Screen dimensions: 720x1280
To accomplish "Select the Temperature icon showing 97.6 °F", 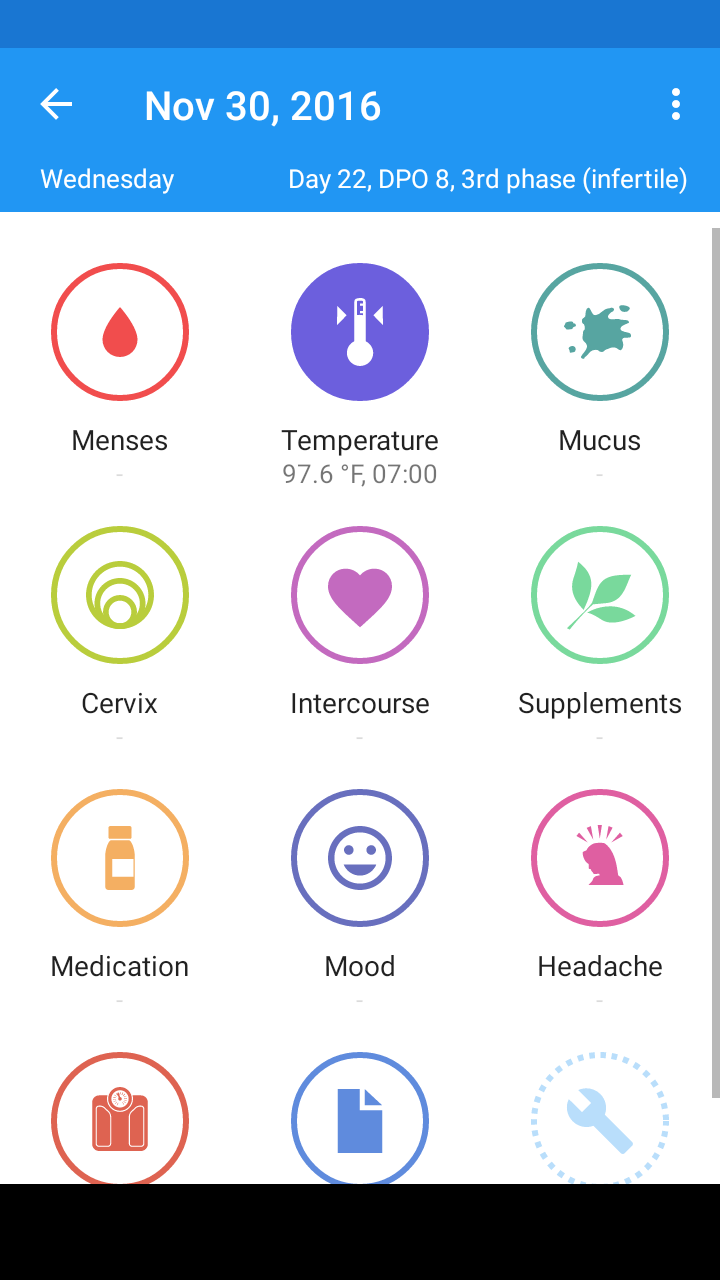I will [x=360, y=332].
